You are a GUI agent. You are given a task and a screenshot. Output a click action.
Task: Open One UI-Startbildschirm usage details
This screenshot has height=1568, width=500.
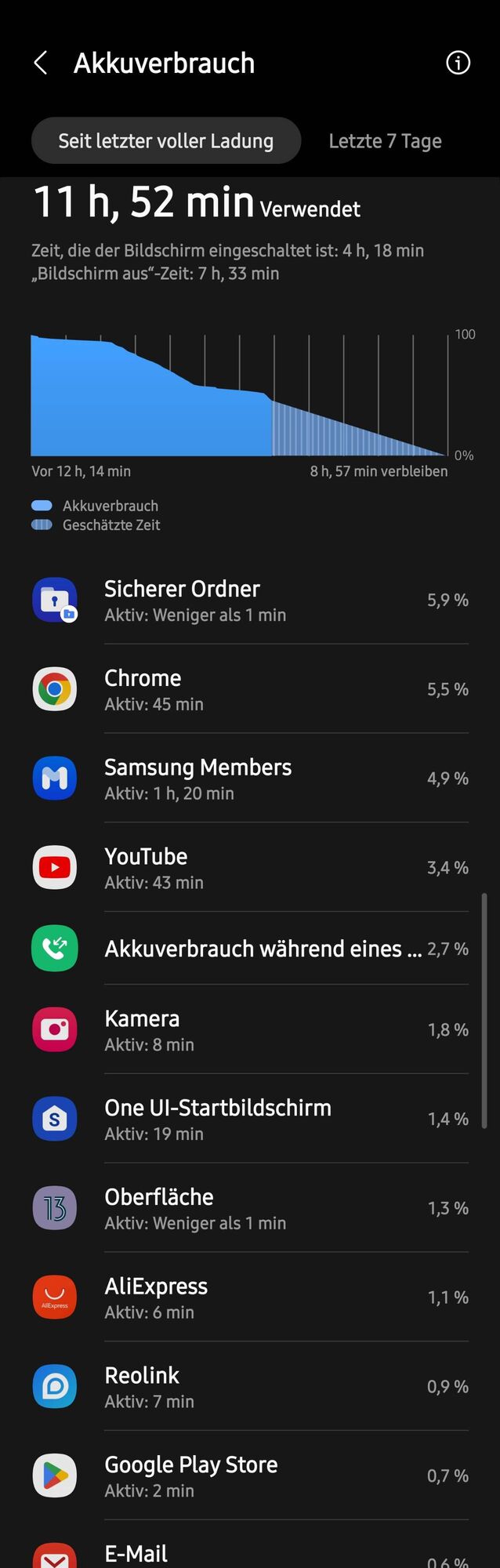(250, 1120)
